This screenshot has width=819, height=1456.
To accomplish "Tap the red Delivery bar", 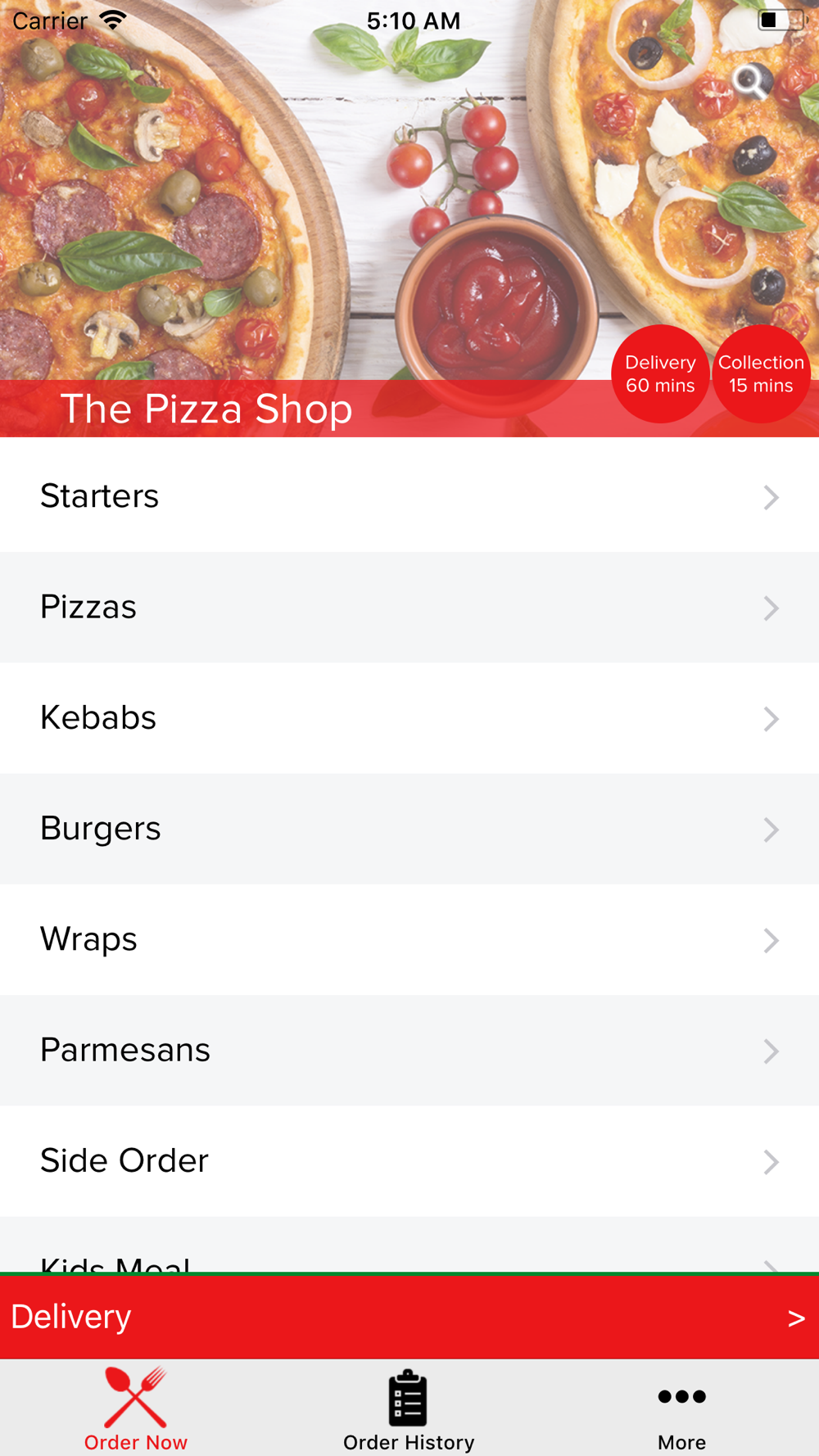I will tap(409, 1317).
